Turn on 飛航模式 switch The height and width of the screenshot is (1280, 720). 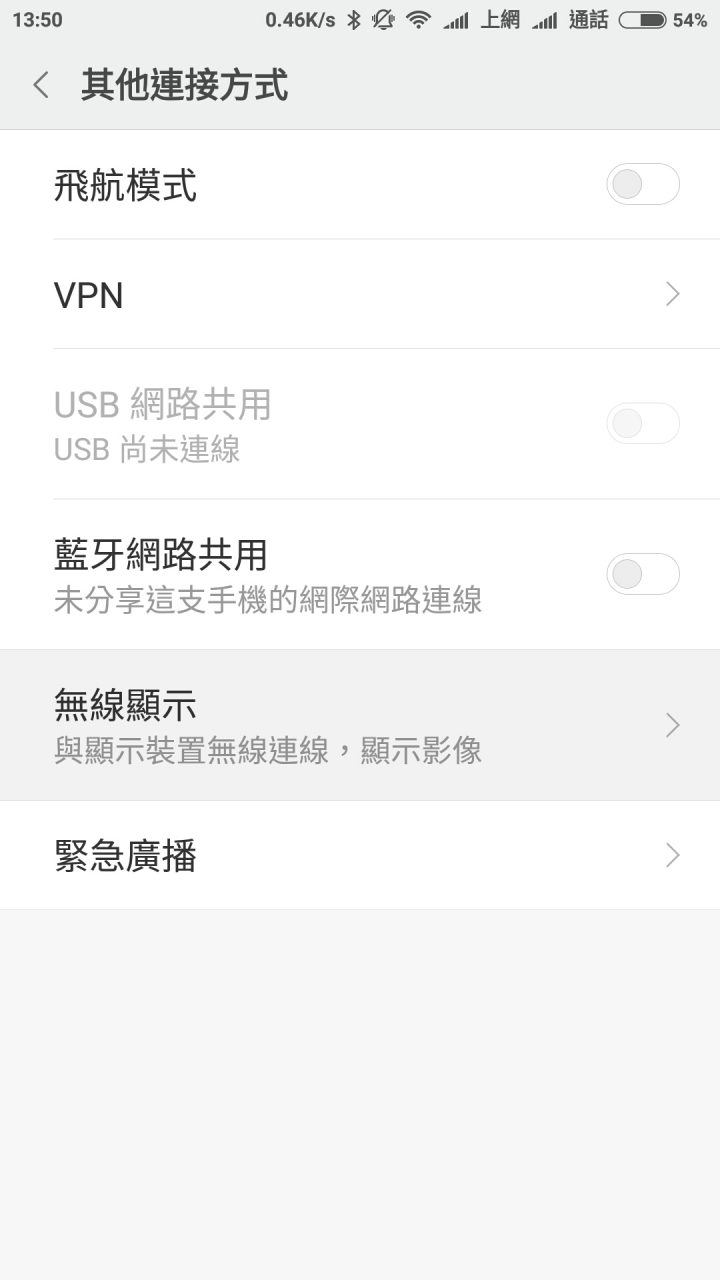tap(642, 184)
